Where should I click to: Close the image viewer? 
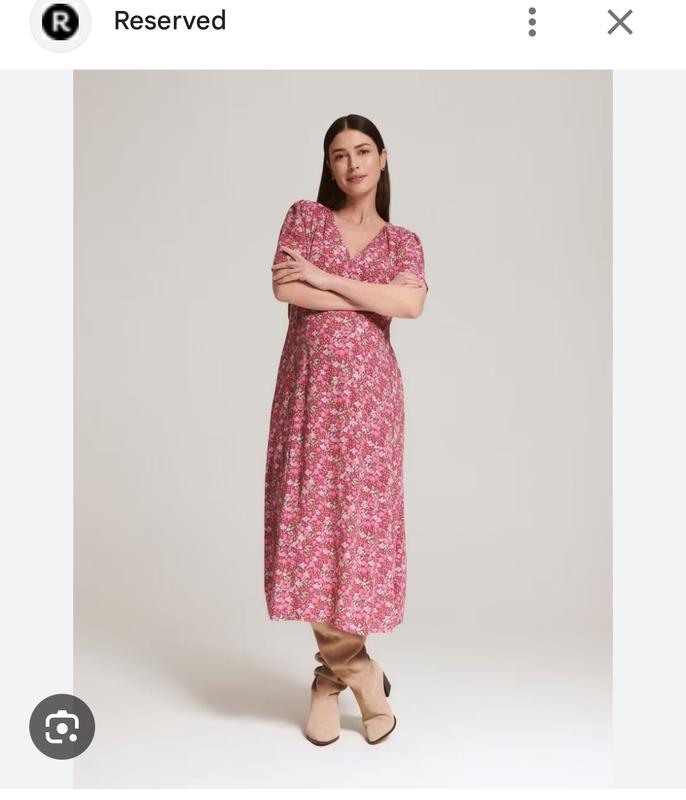point(620,22)
